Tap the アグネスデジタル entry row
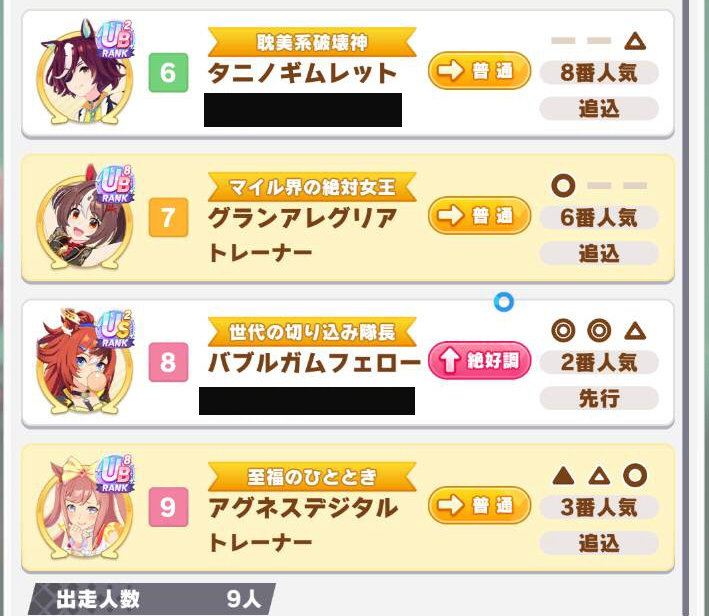 click(x=302, y=508)
